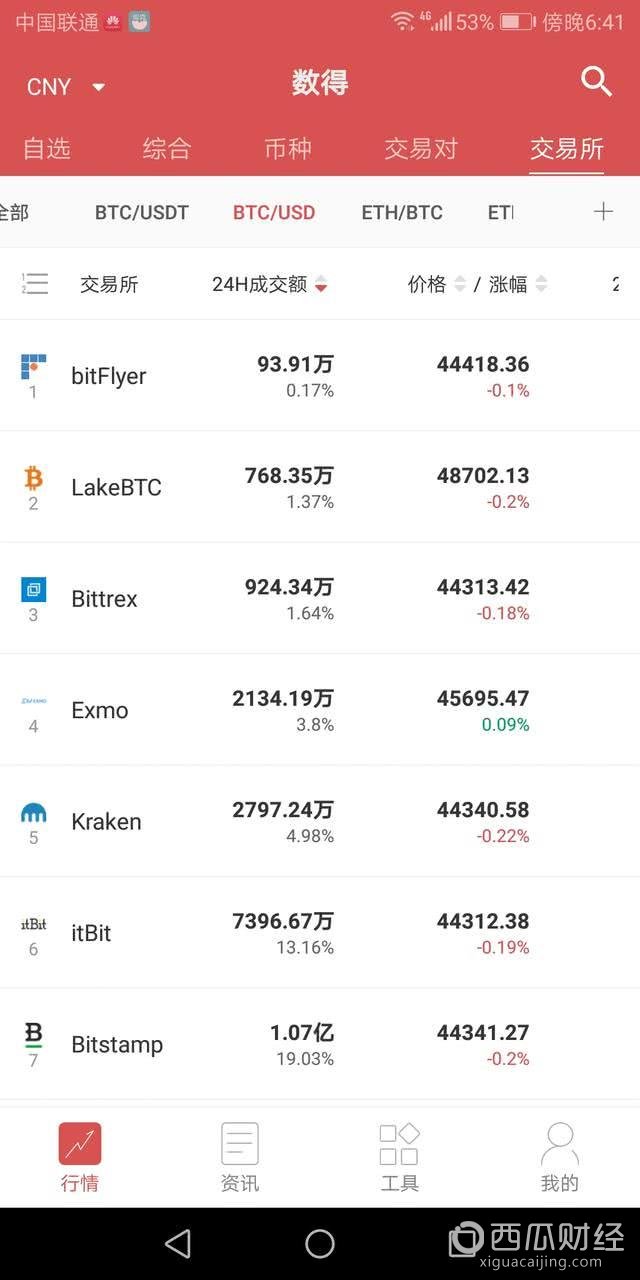This screenshot has width=640, height=1280.
Task: Sort by 价格 column
Action: [x=437, y=284]
